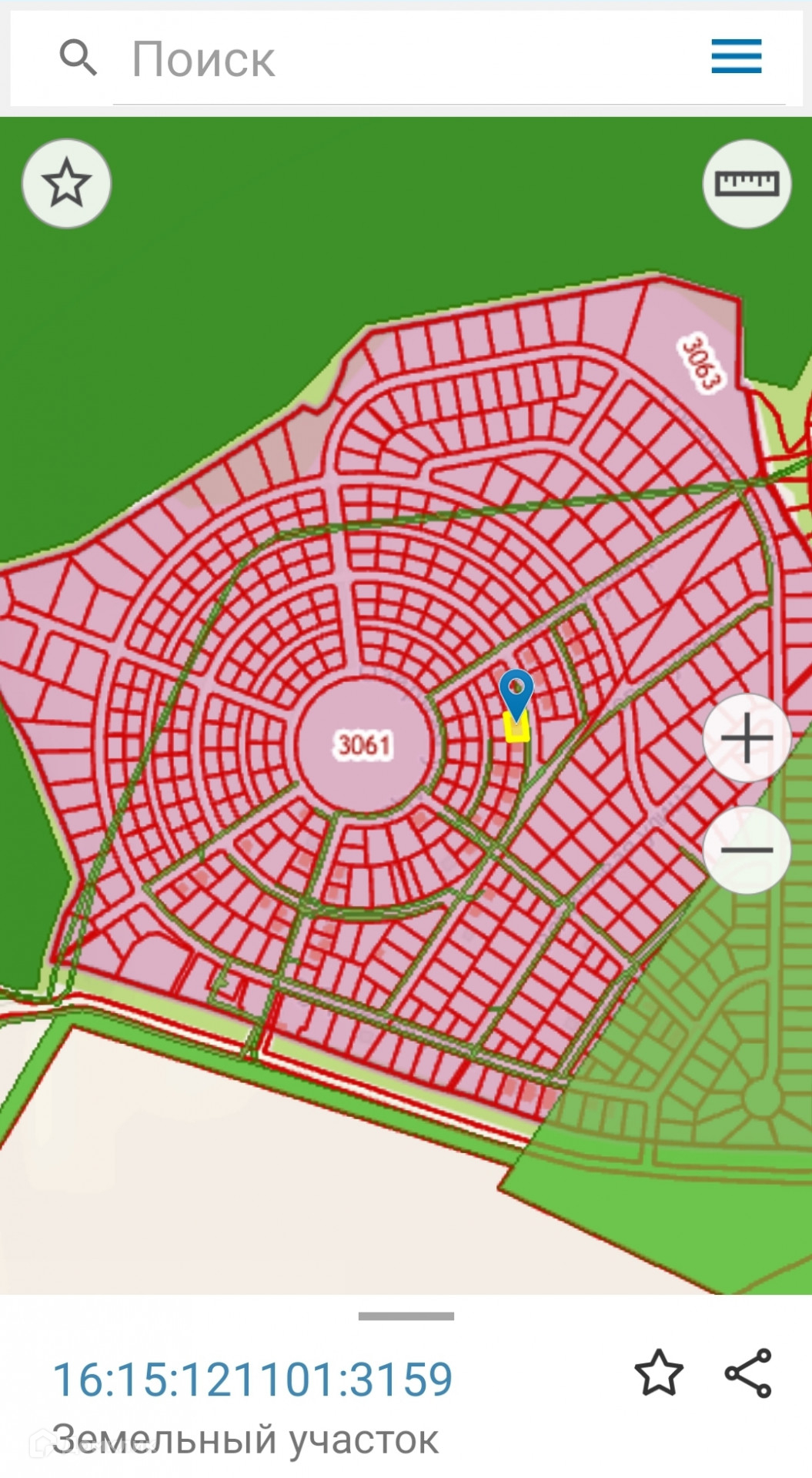Add parcel 16:15:121101:3159 to favorites

(659, 1373)
